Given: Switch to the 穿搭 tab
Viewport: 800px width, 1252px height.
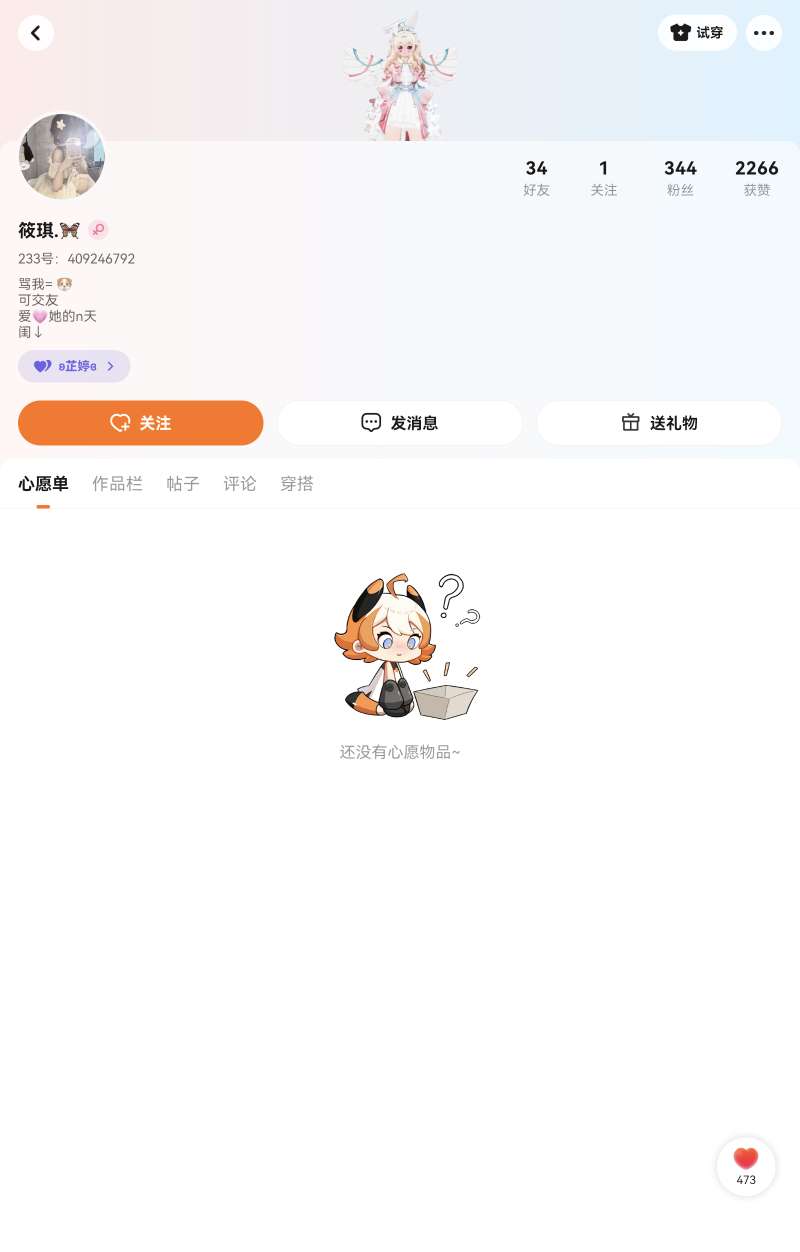Looking at the screenshot, I should [x=297, y=484].
